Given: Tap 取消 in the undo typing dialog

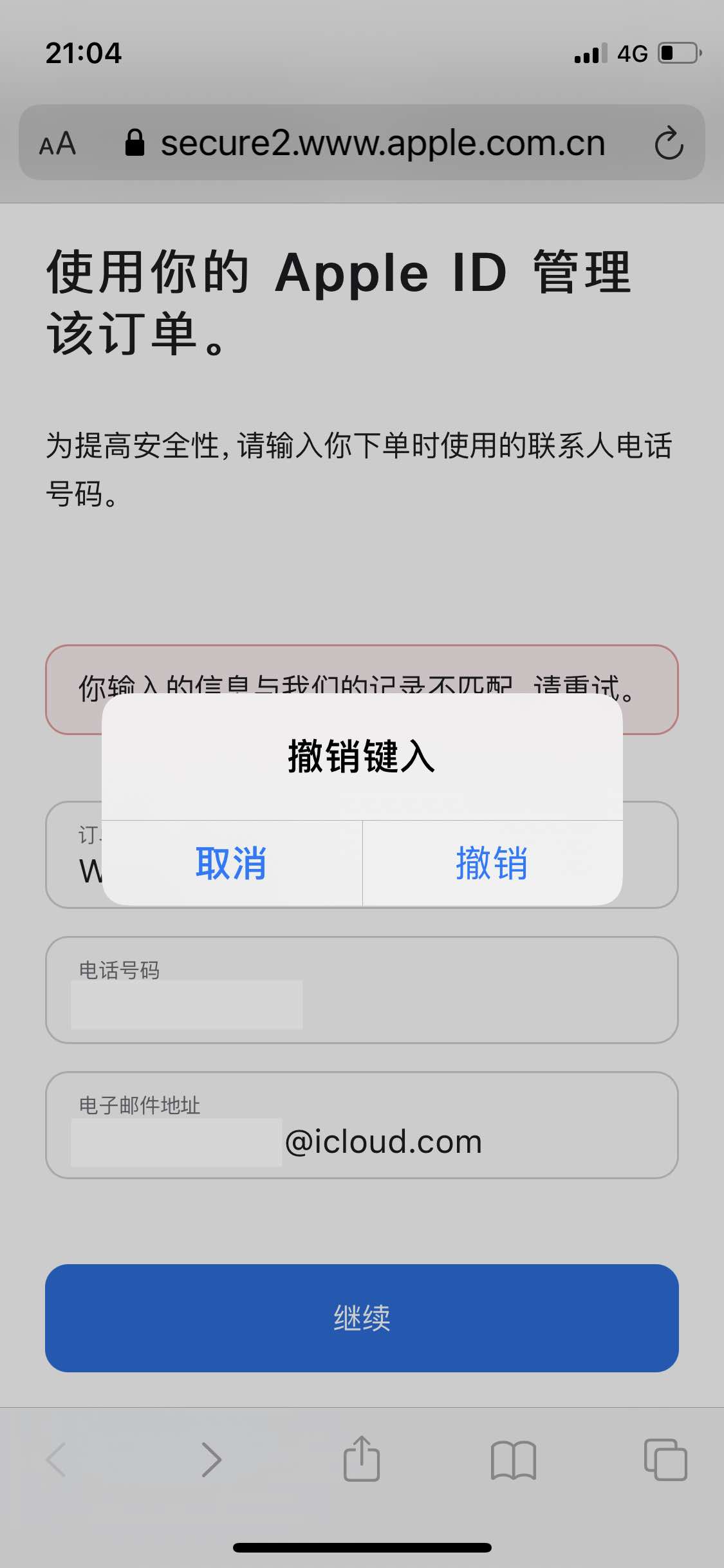Looking at the screenshot, I should point(232,863).
